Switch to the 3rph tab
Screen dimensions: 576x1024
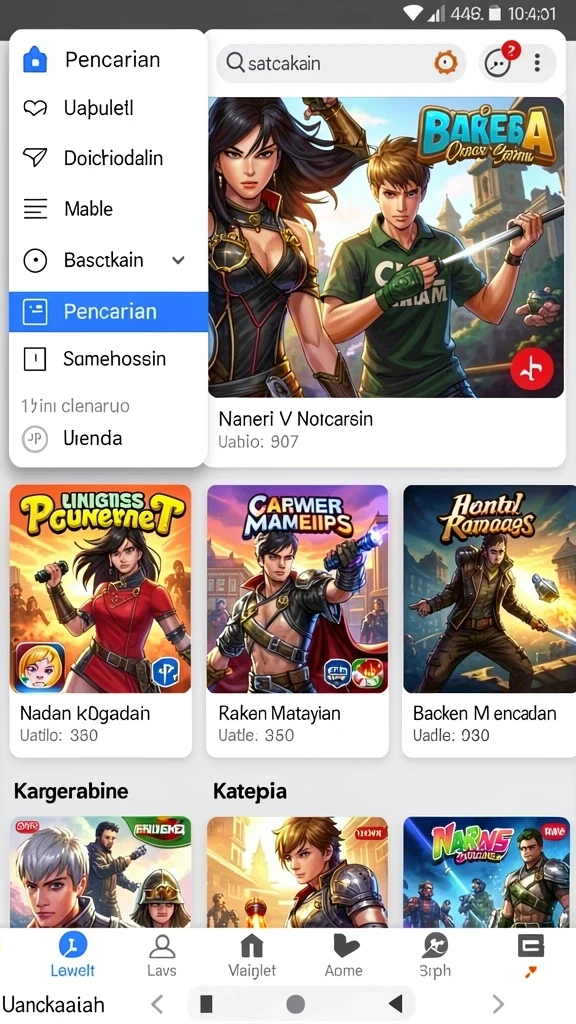click(435, 955)
